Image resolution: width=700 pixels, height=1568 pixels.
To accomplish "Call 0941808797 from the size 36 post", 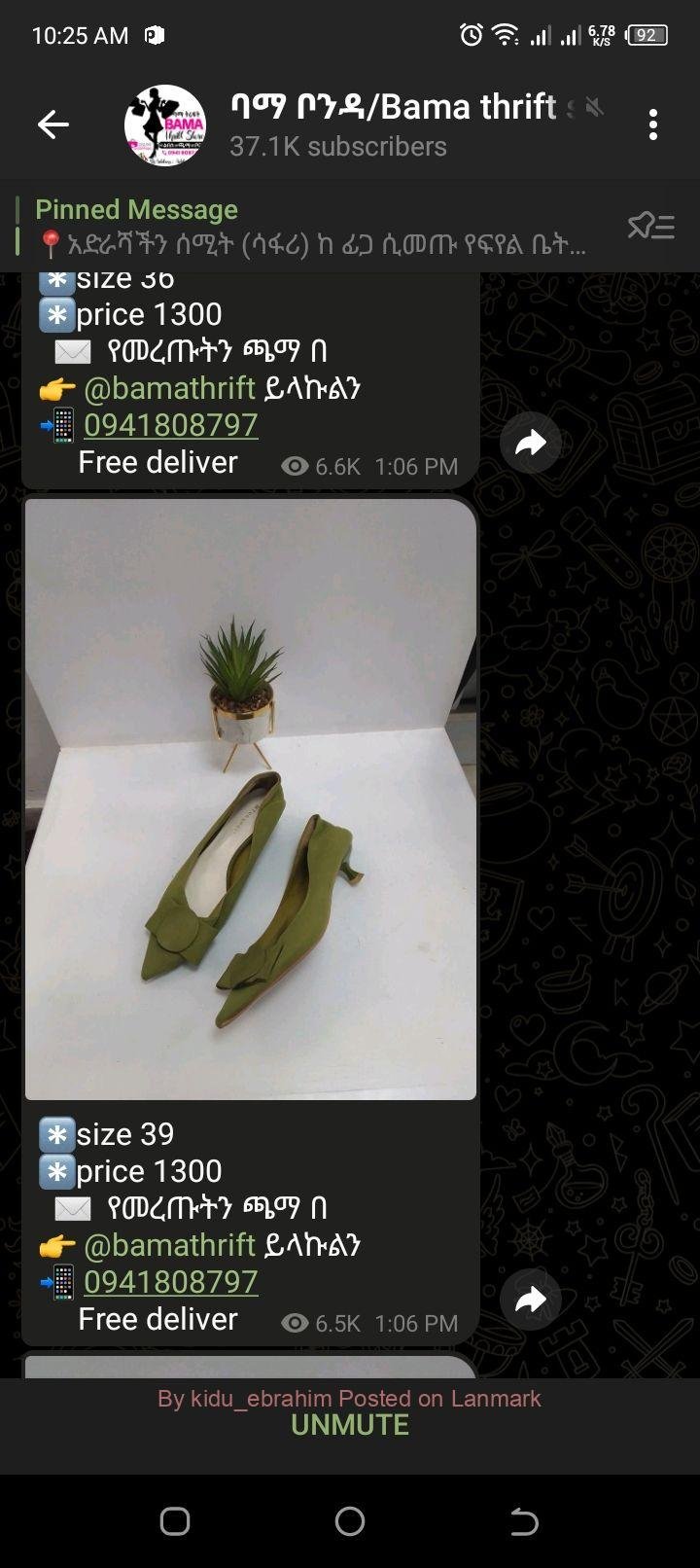I will coord(171,425).
